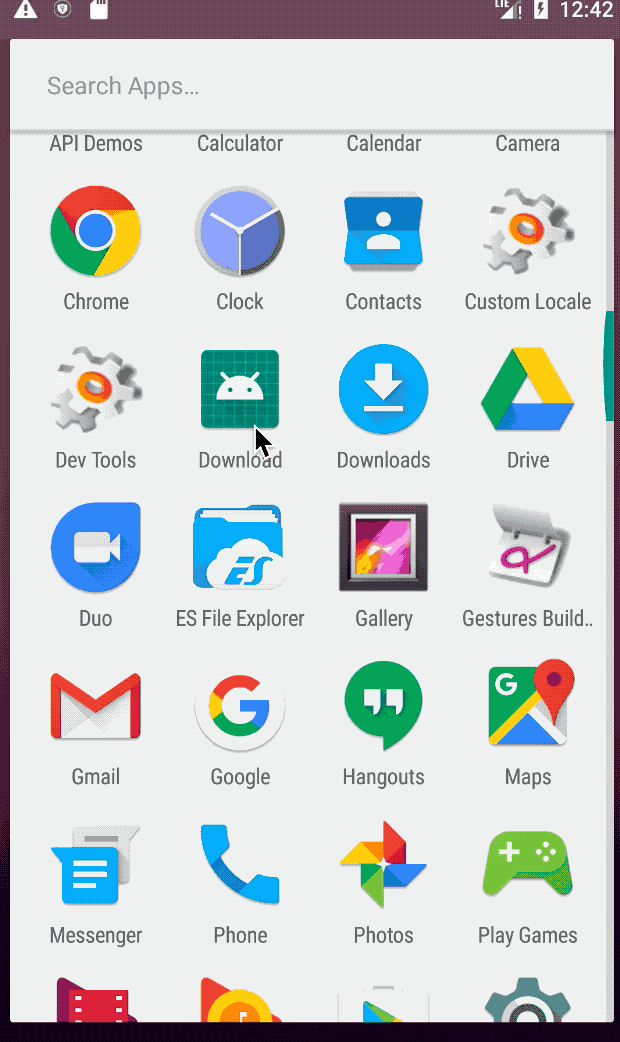Open the Downloads app

(x=384, y=390)
